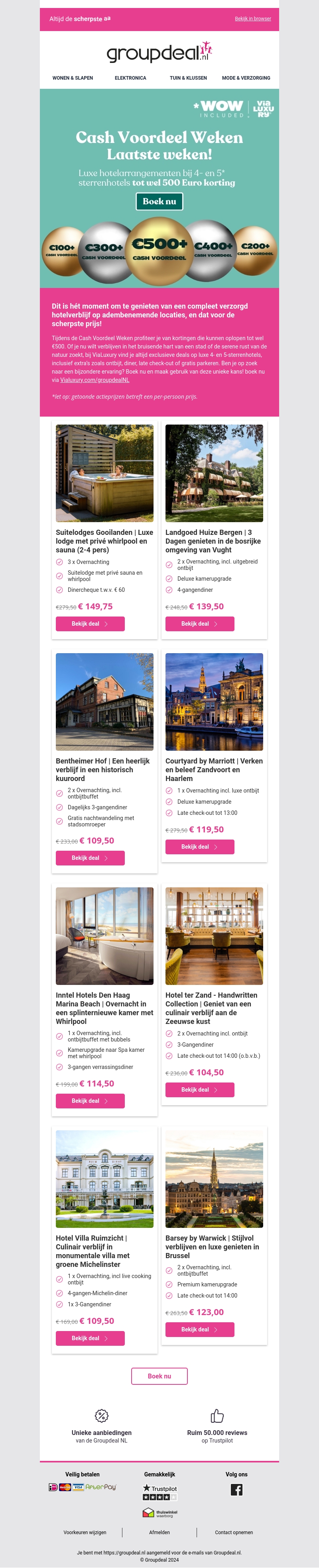Go to the Elektronica category

(130, 78)
